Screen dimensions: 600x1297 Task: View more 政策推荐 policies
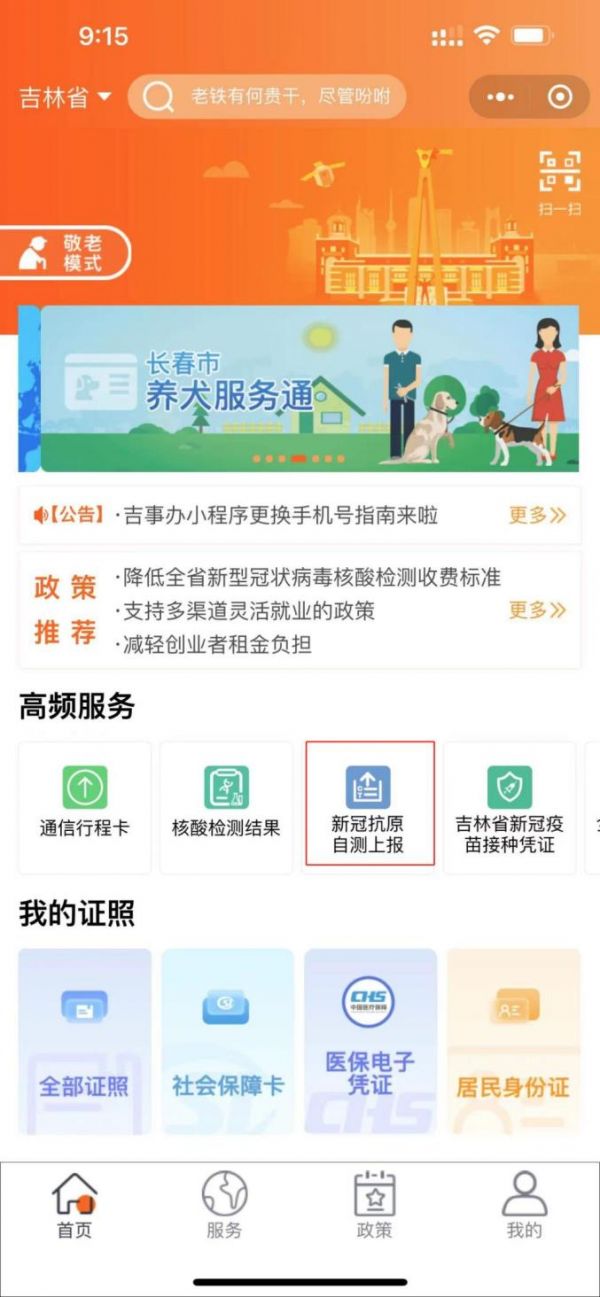[x=537, y=609]
